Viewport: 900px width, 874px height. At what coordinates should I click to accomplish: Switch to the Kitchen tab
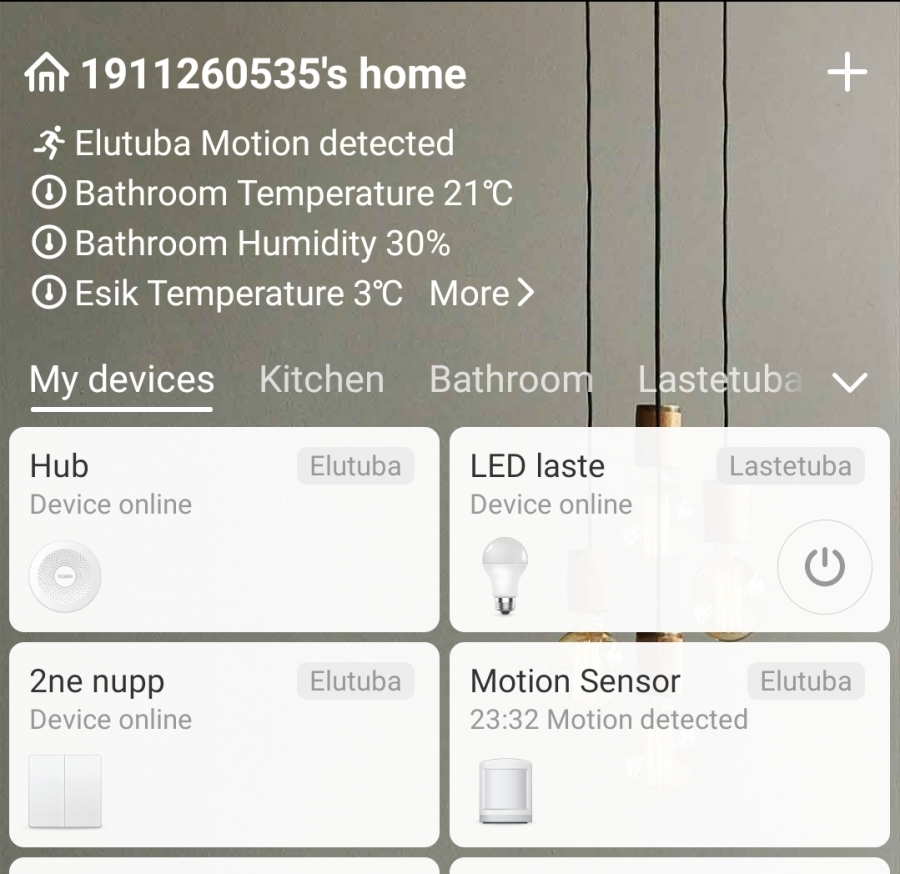[321, 380]
